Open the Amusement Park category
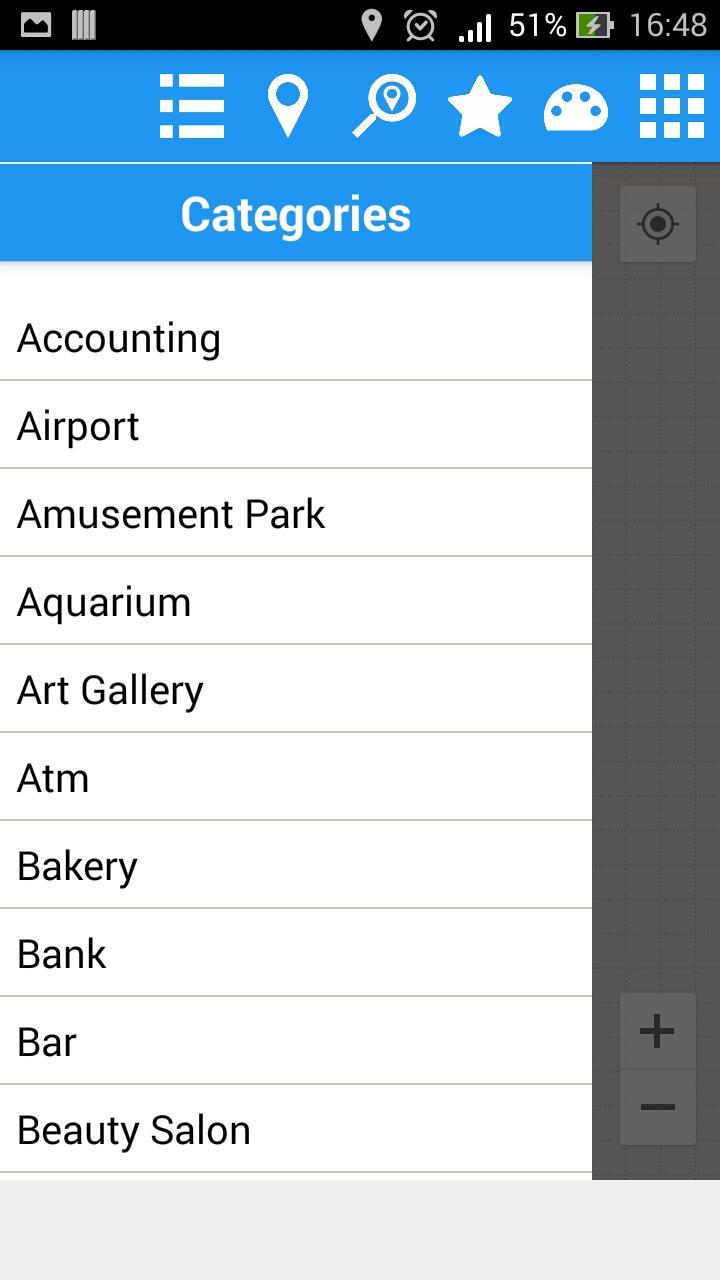The image size is (720, 1280). point(296,515)
